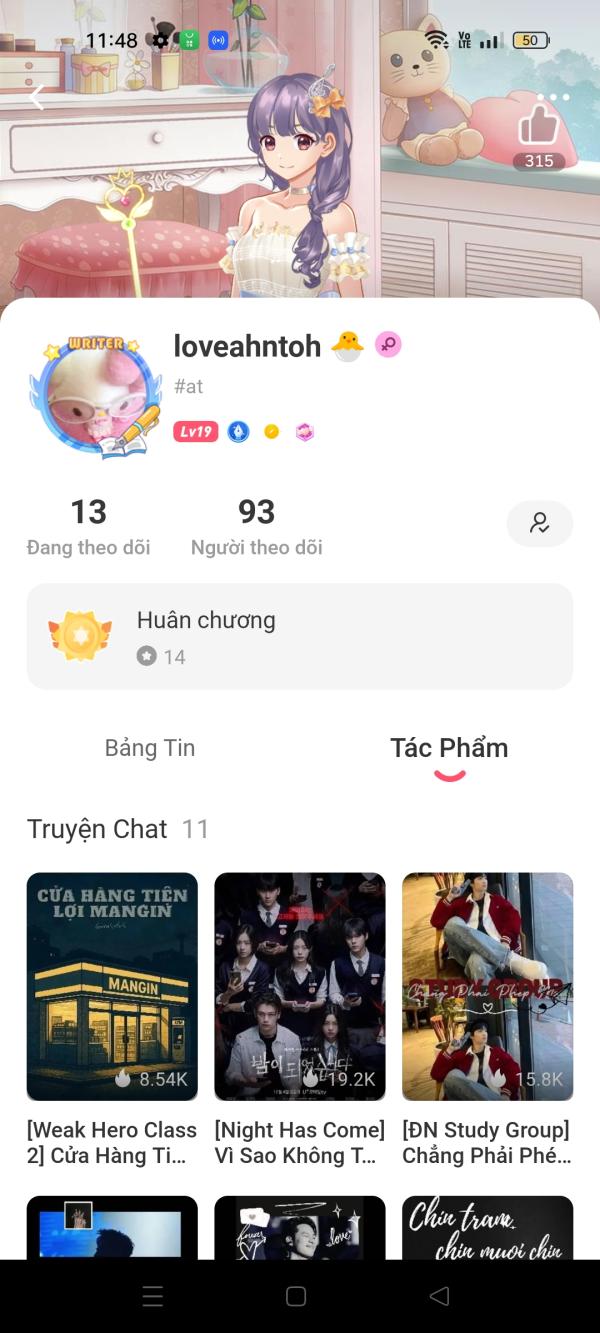Open the loveahntoh profile avatar
This screenshot has height=1333, width=600.
point(95,397)
